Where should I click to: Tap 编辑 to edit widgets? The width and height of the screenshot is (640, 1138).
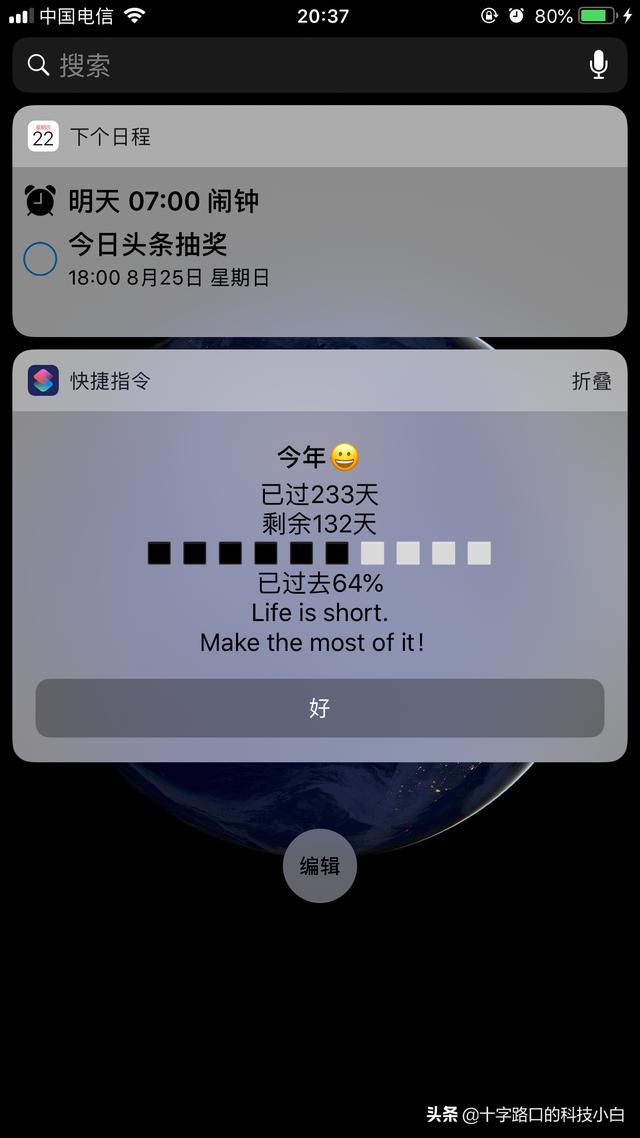coord(320,866)
